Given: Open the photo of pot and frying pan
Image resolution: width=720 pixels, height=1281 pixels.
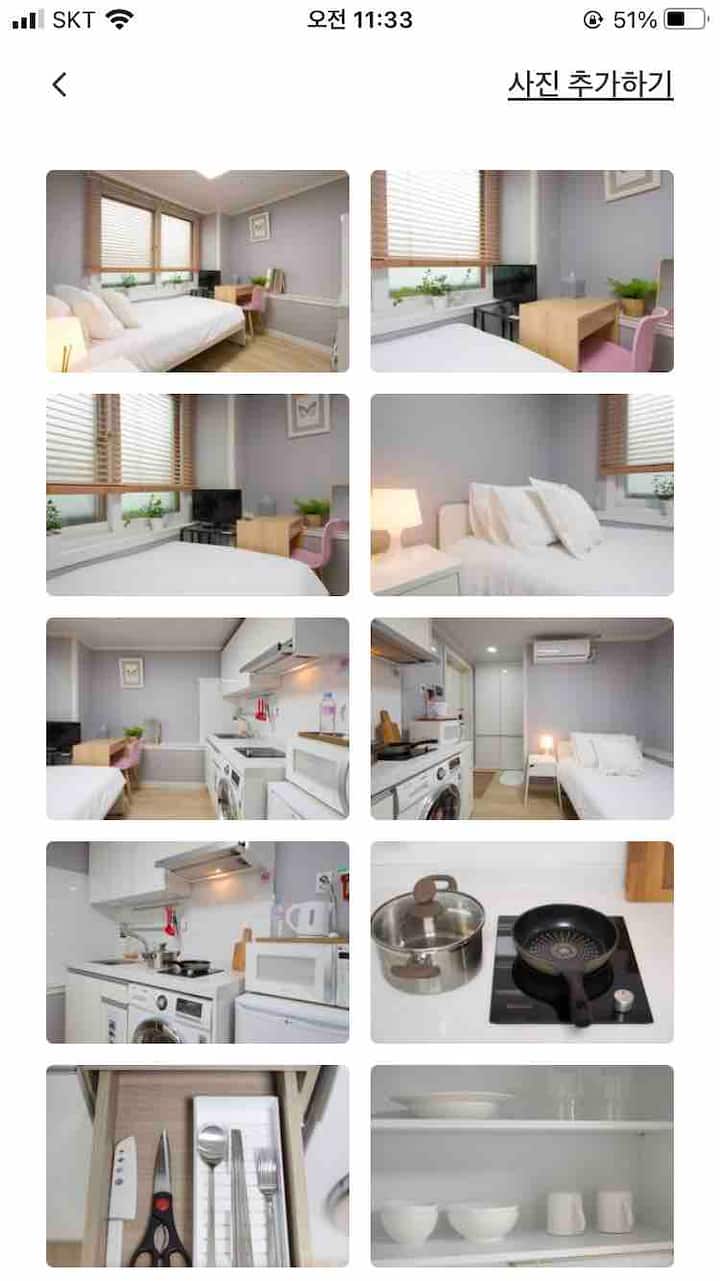Looking at the screenshot, I should coord(522,942).
